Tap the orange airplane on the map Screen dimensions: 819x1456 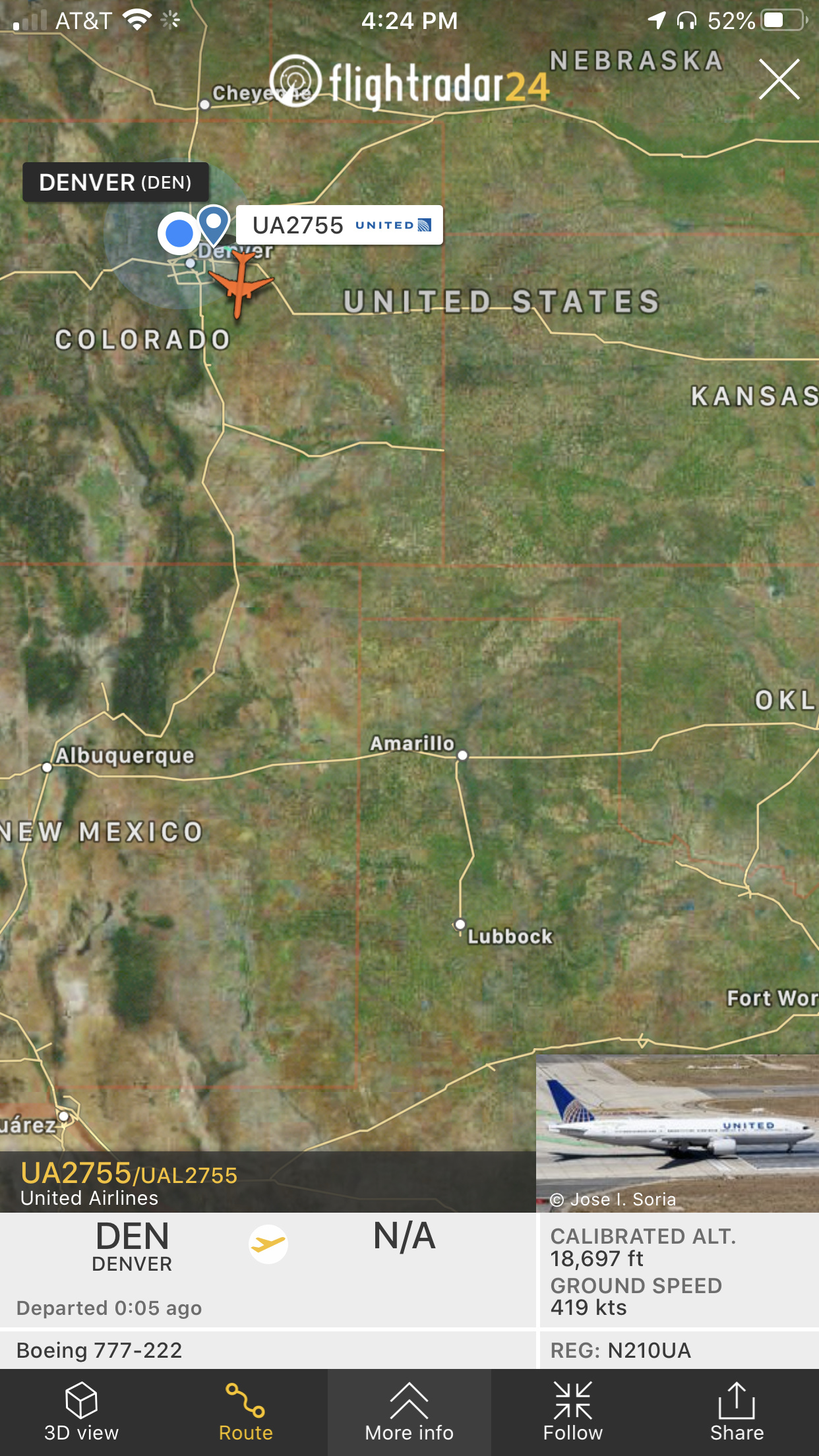[x=241, y=284]
